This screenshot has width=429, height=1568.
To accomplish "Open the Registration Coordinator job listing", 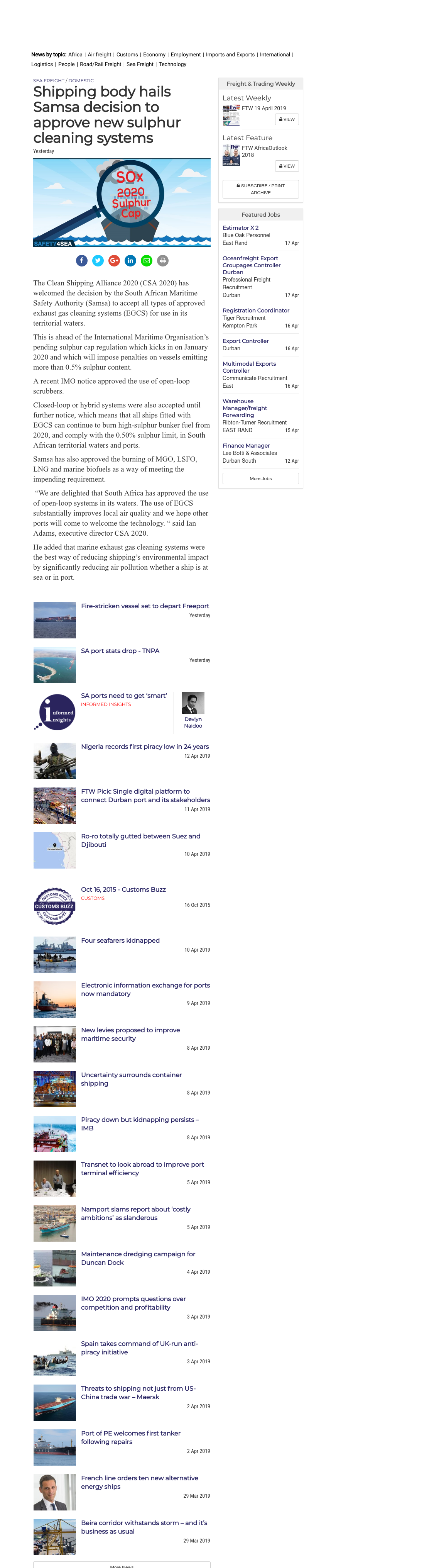I will coord(256,311).
